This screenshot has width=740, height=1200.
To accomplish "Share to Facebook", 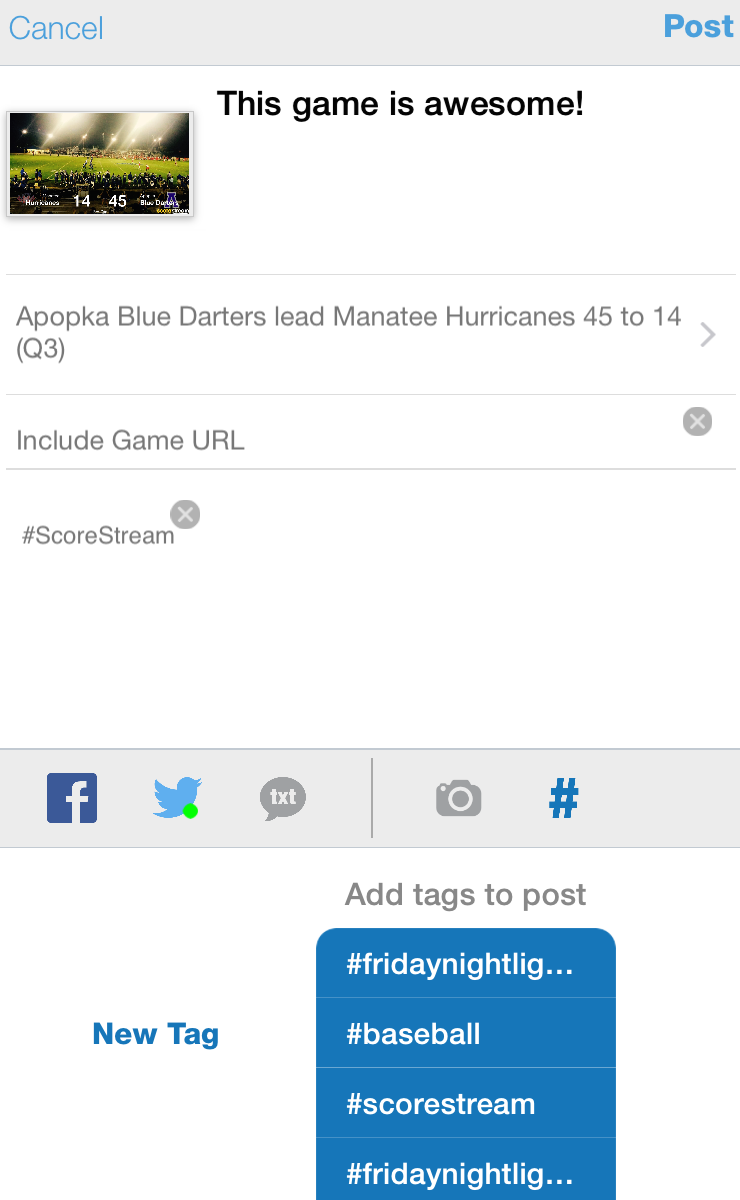I will click(x=72, y=798).
